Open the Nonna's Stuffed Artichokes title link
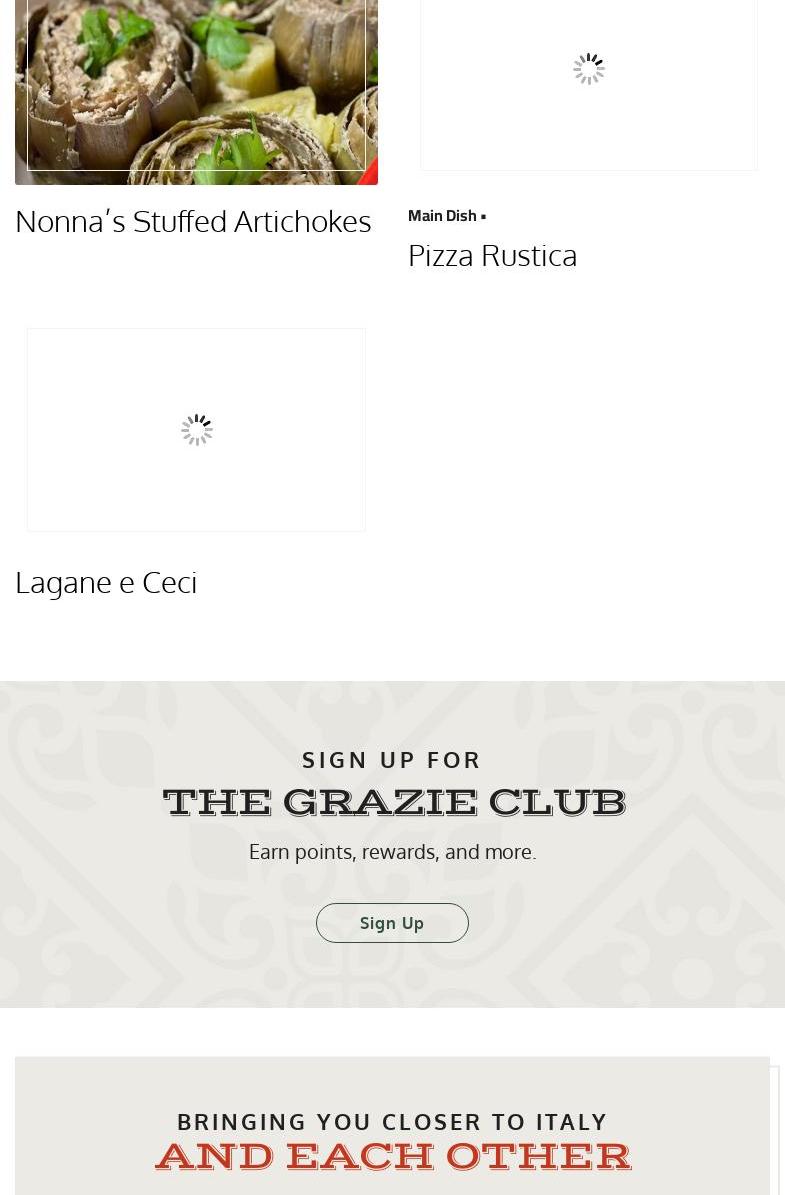Viewport: 785px width, 1195px height. click(193, 222)
